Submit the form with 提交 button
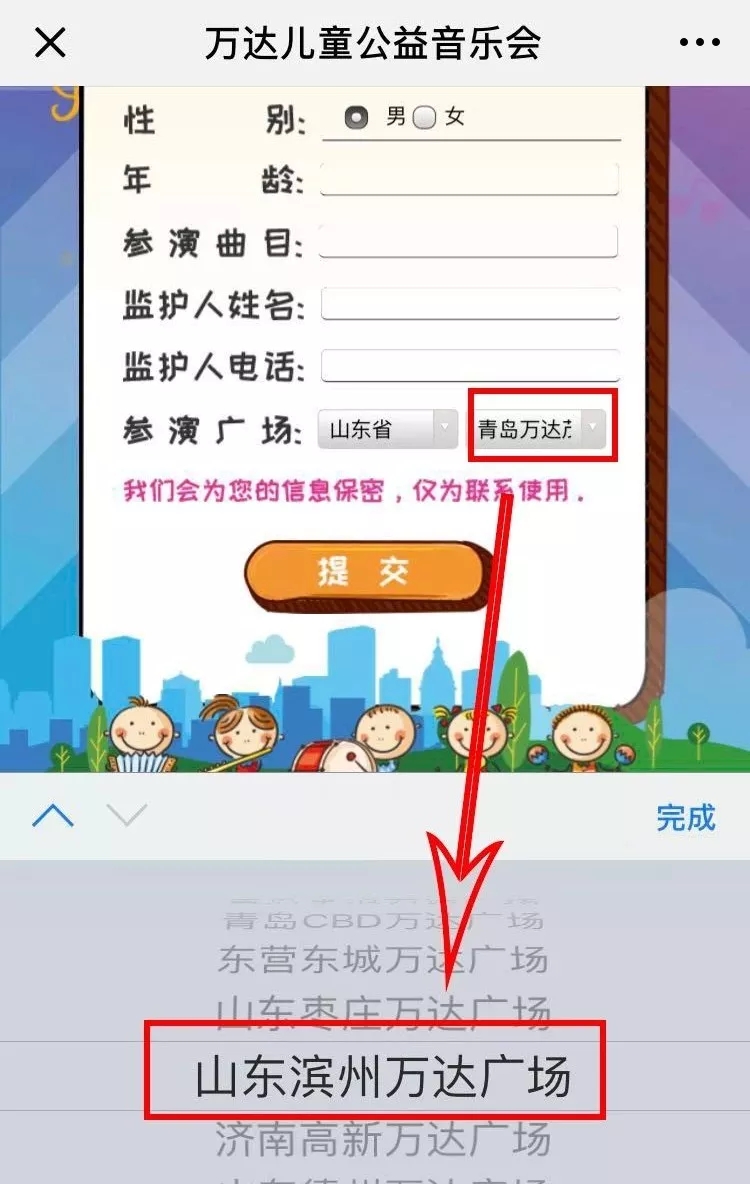This screenshot has width=750, height=1184. coord(363,572)
